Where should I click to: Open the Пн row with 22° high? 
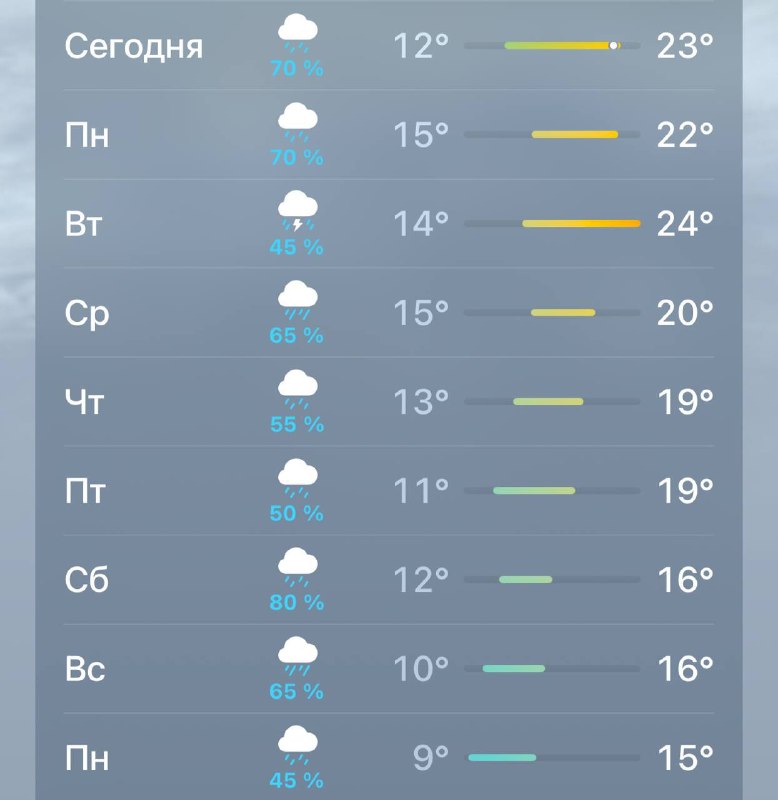point(389,135)
